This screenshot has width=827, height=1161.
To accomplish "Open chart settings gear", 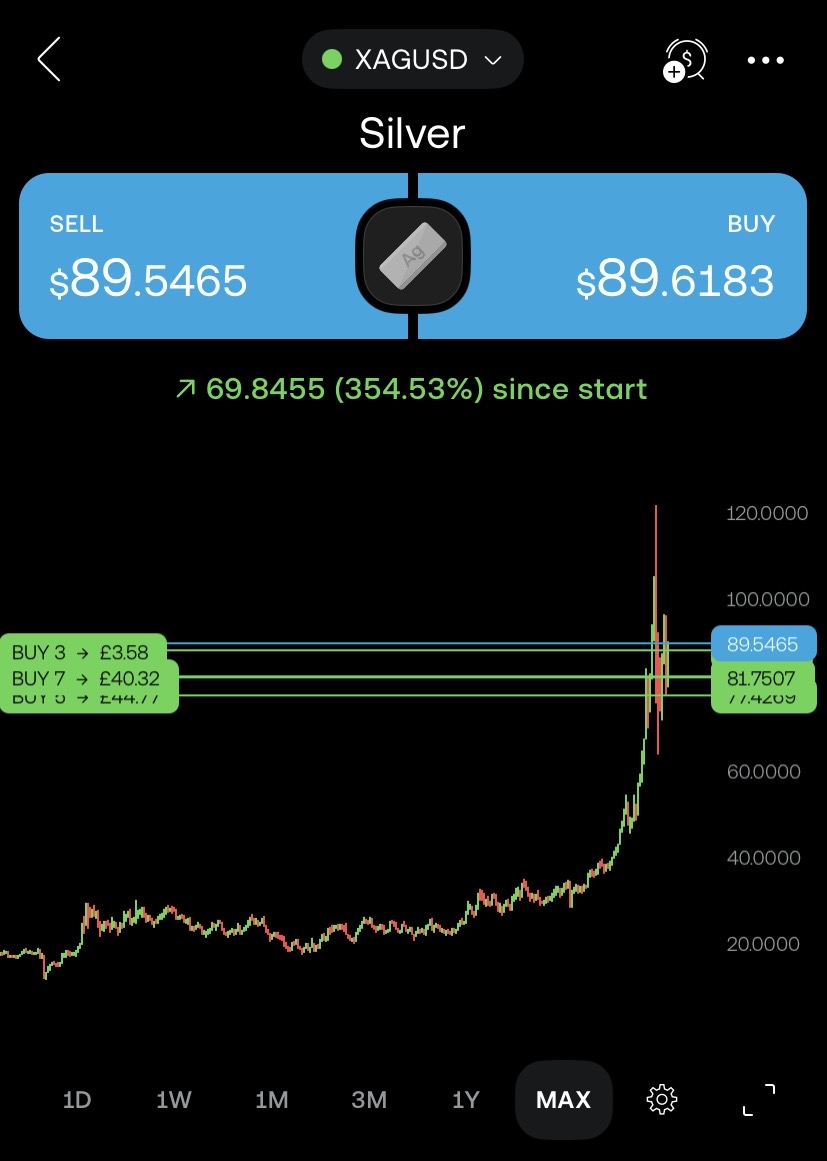I will coord(661,1100).
